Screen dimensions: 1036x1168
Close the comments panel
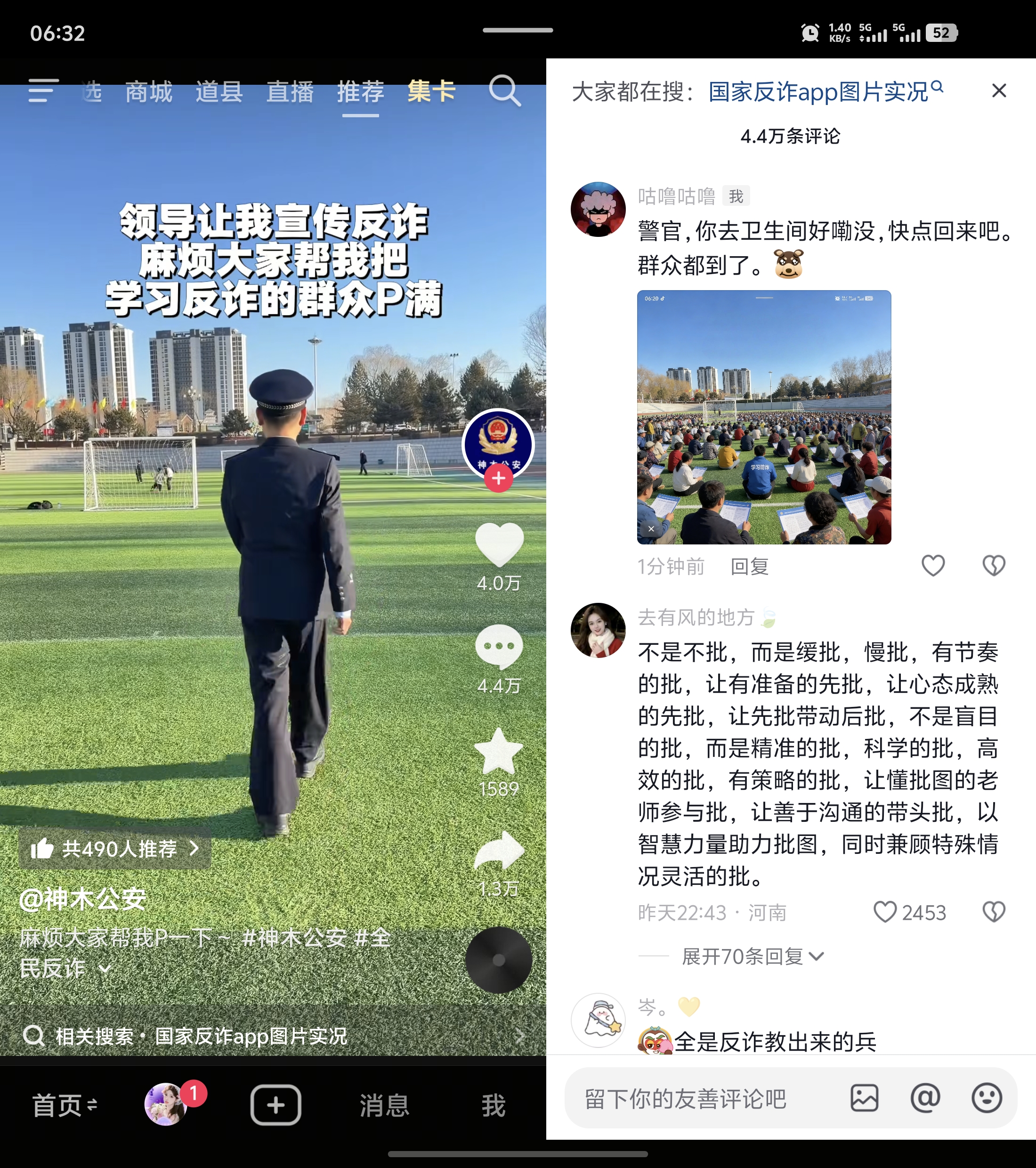pyautogui.click(x=998, y=91)
